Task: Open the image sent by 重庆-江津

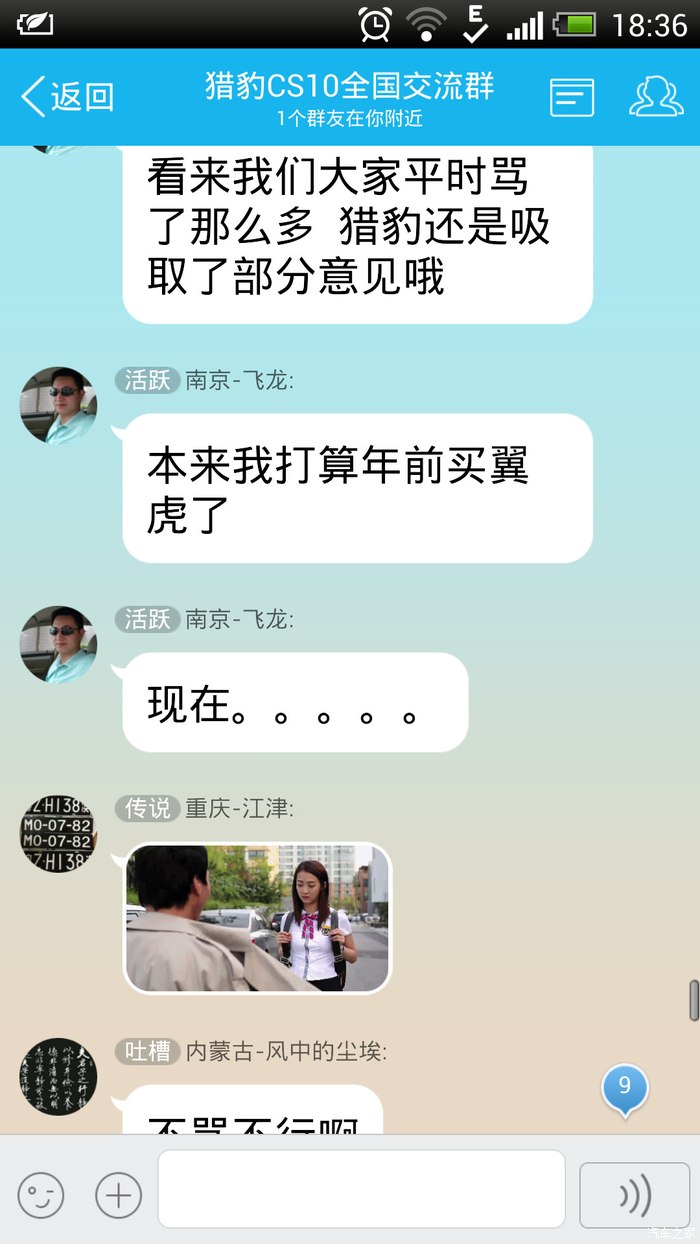Action: 257,918
